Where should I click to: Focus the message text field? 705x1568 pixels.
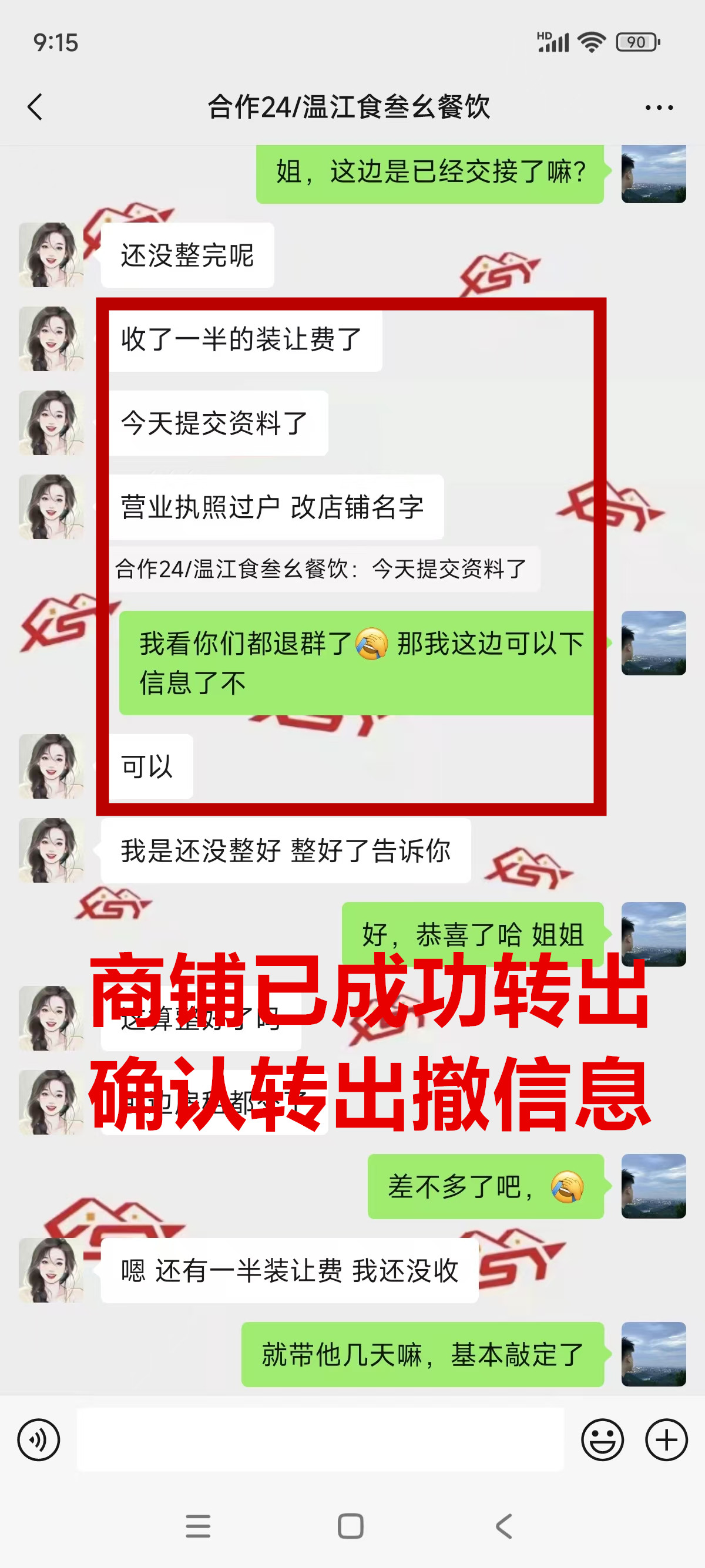point(320,1439)
